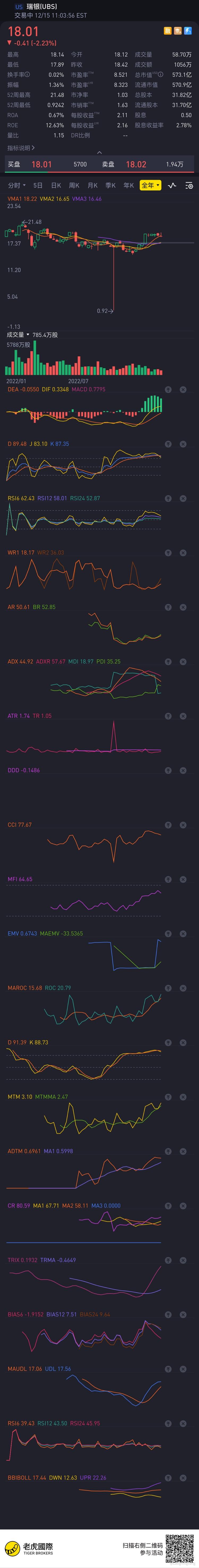The image size is (199, 1568).
Task: Remove the MACD indicator panel
Action: pyautogui.click(x=183, y=389)
